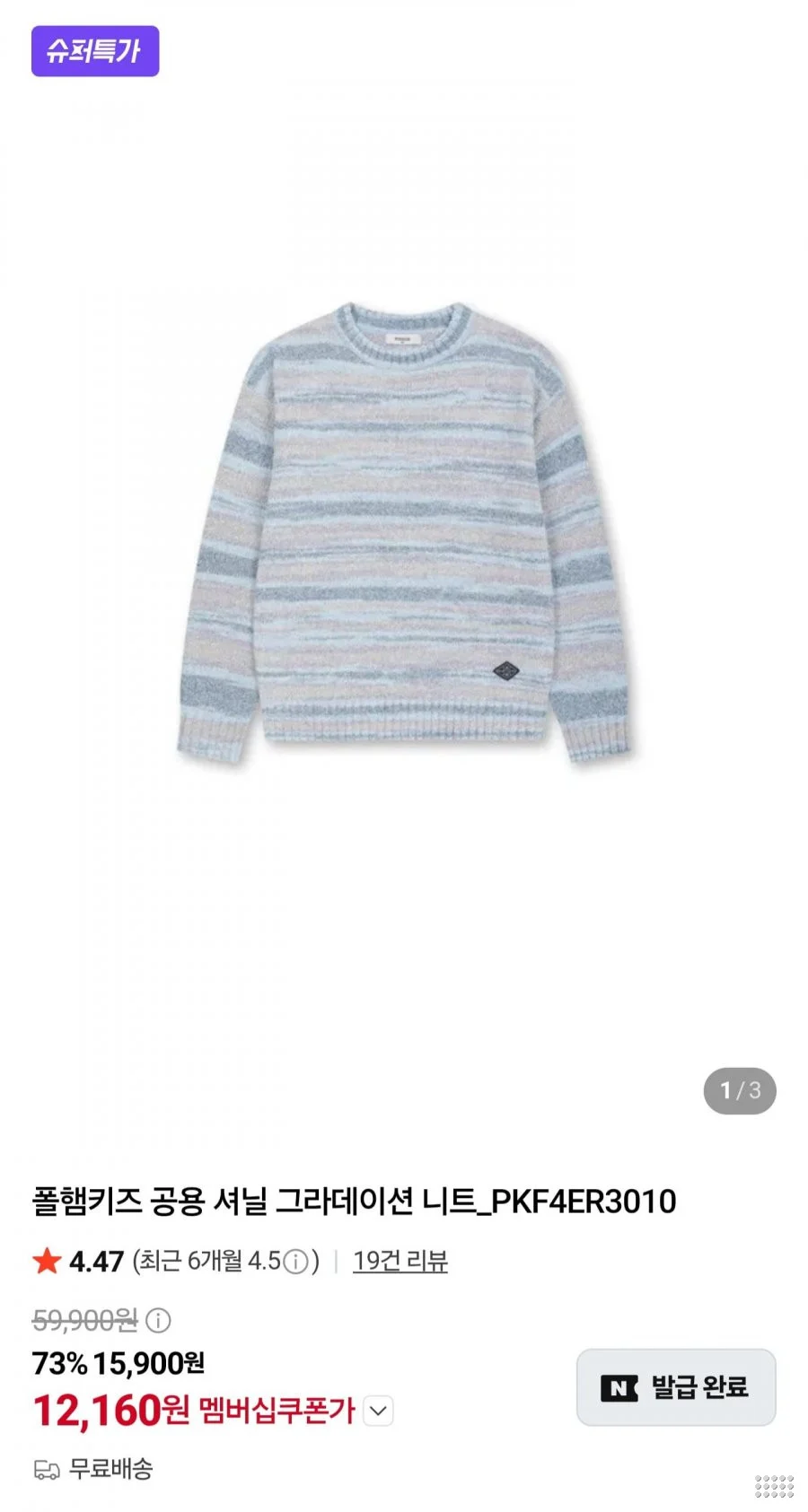Open info icon next to 59,900원
This screenshot has width=808, height=1512.
click(x=158, y=1320)
